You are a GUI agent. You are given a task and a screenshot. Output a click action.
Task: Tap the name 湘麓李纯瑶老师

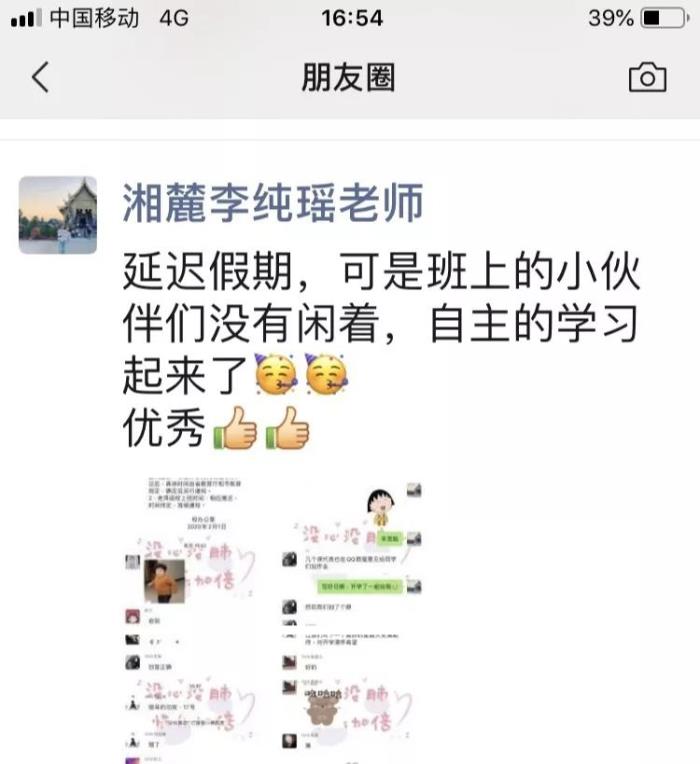(272, 203)
